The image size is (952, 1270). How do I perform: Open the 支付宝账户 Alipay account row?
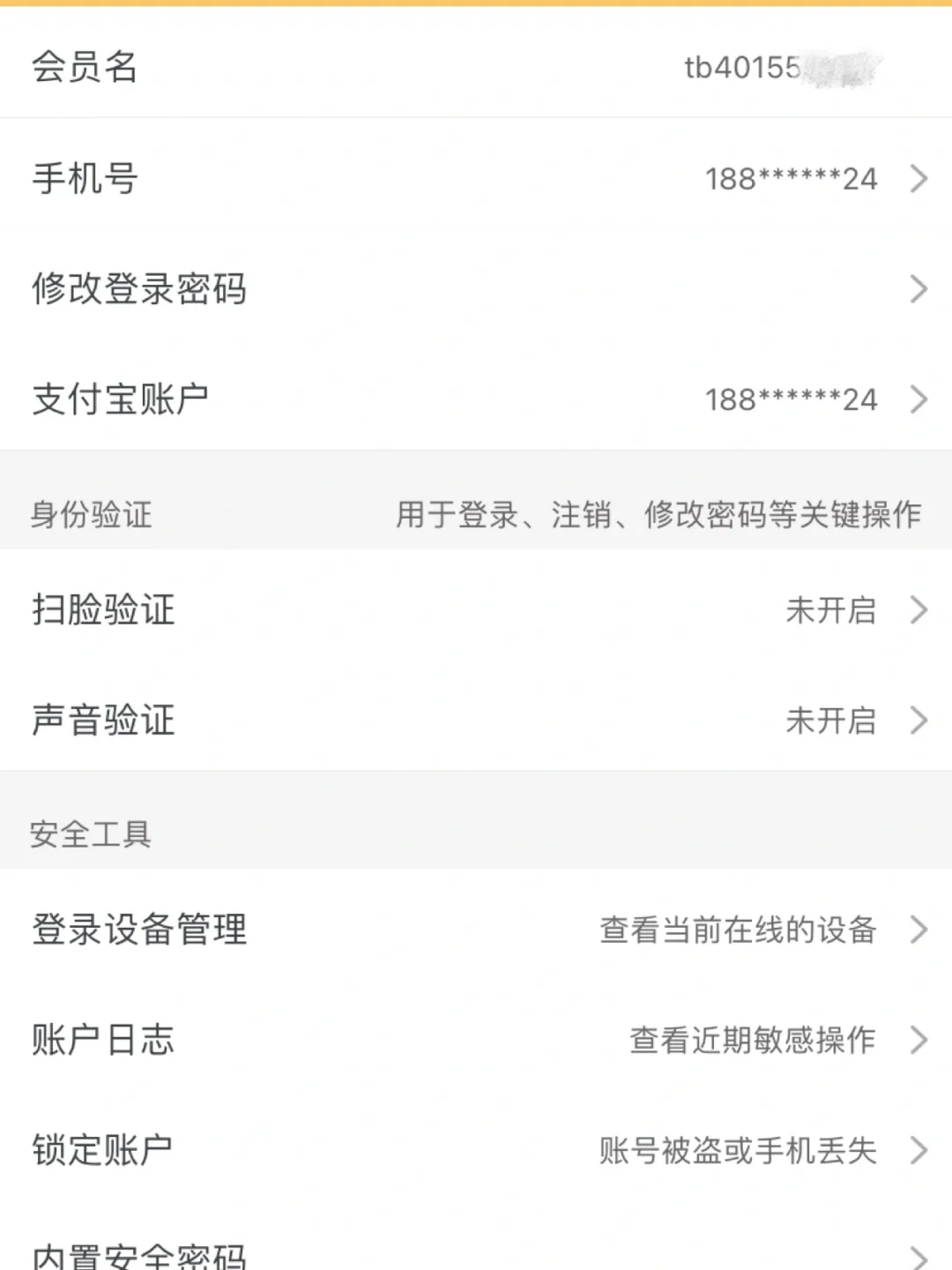tap(476, 400)
